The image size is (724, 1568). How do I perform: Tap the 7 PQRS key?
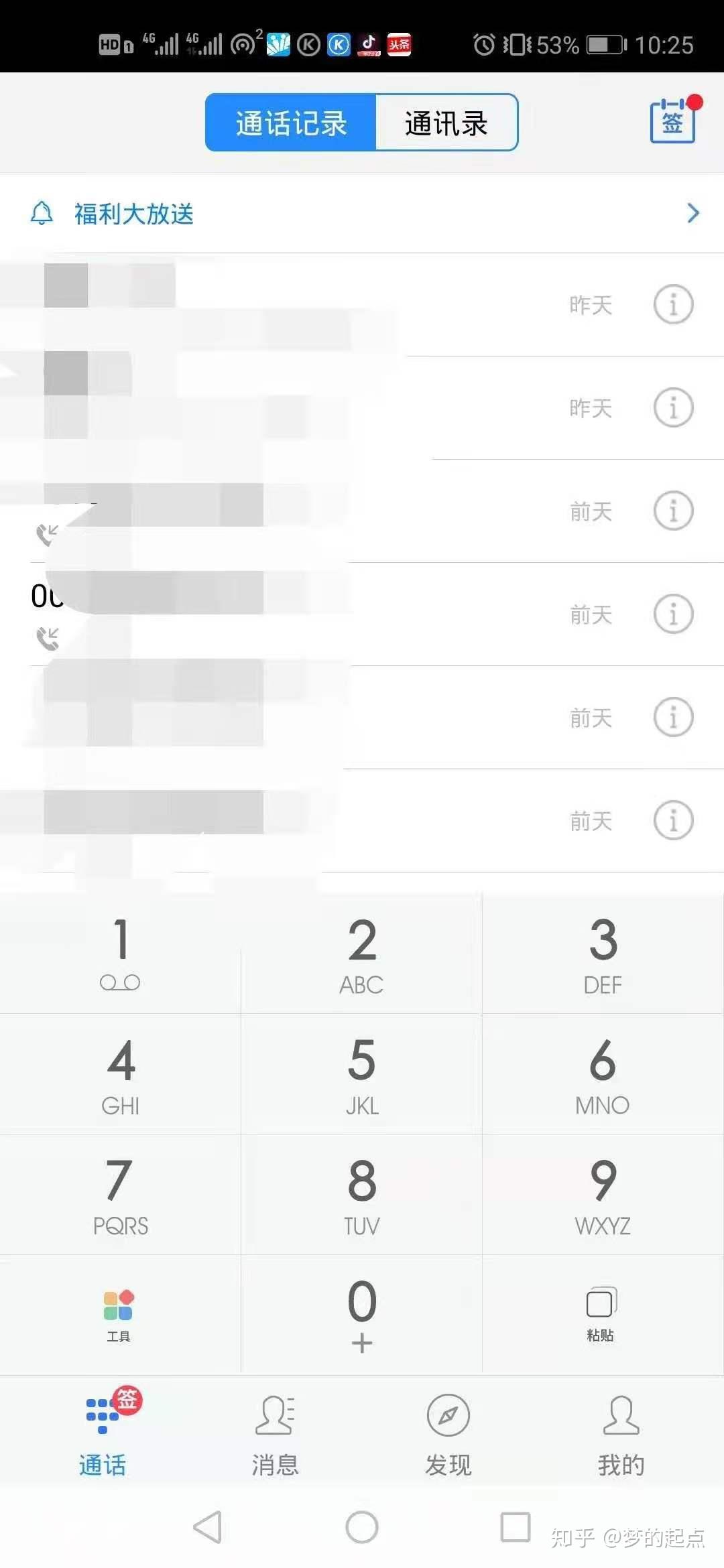(121, 1195)
